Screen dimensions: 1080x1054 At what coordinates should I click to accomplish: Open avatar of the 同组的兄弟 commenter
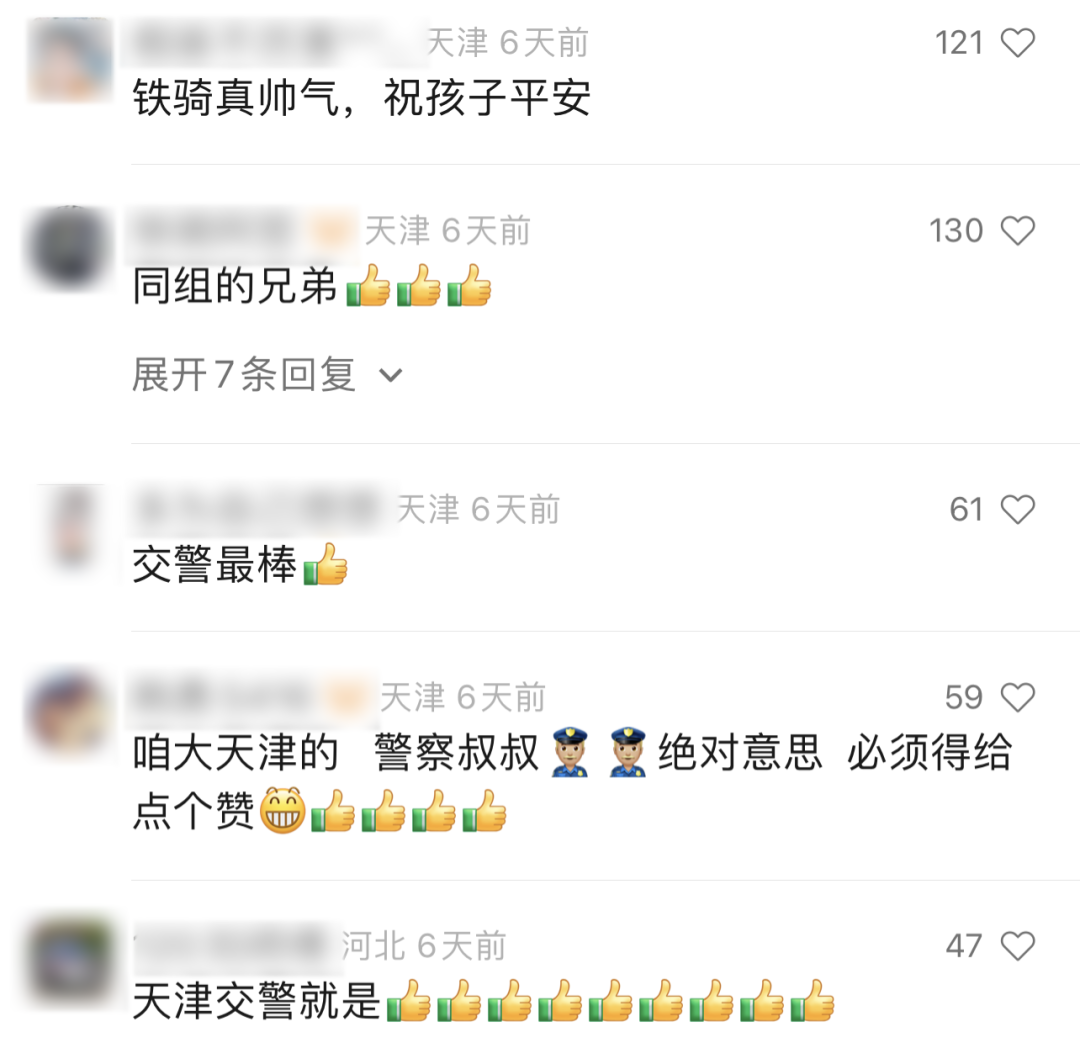[70, 246]
